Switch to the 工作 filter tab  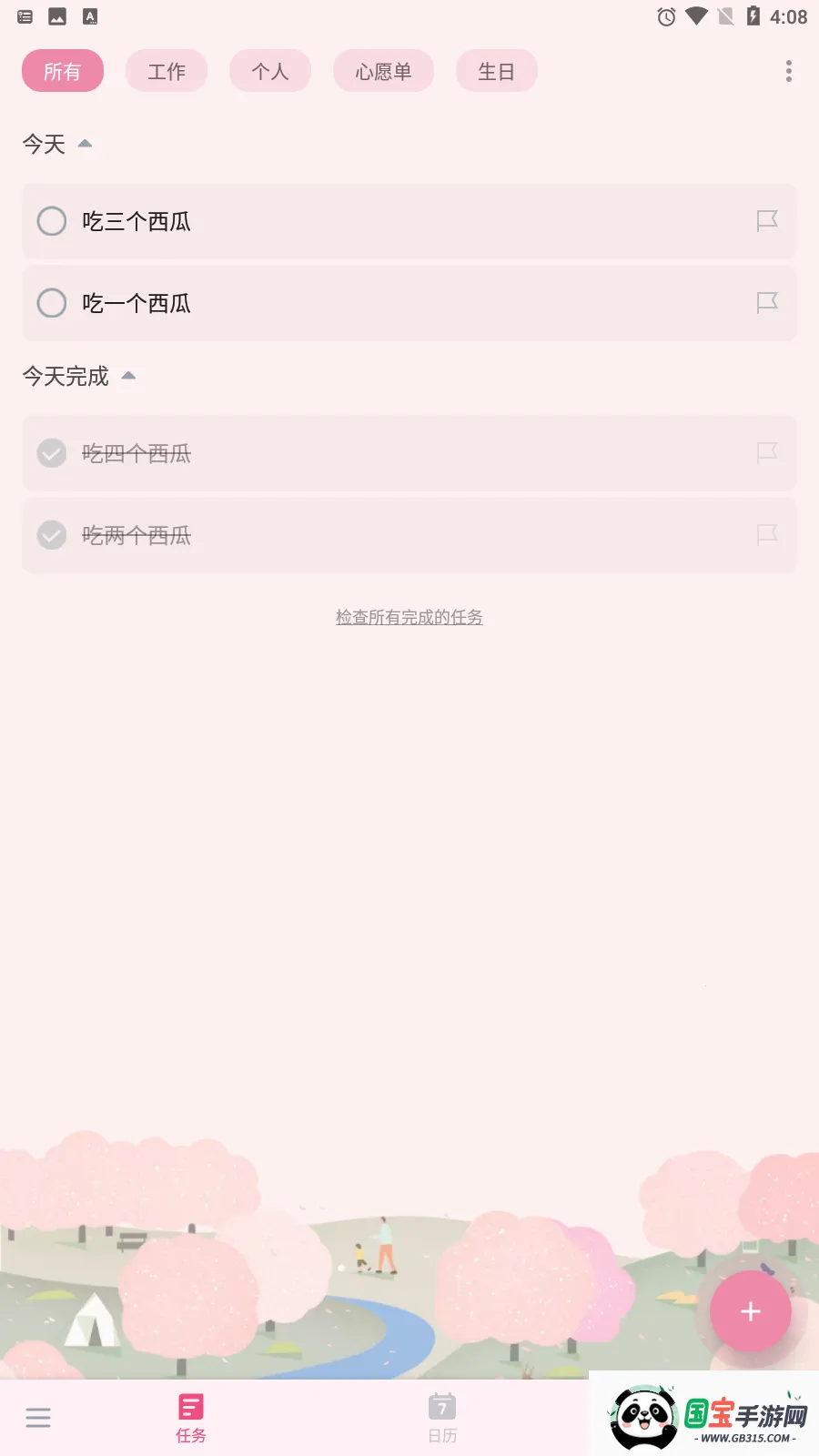click(167, 70)
